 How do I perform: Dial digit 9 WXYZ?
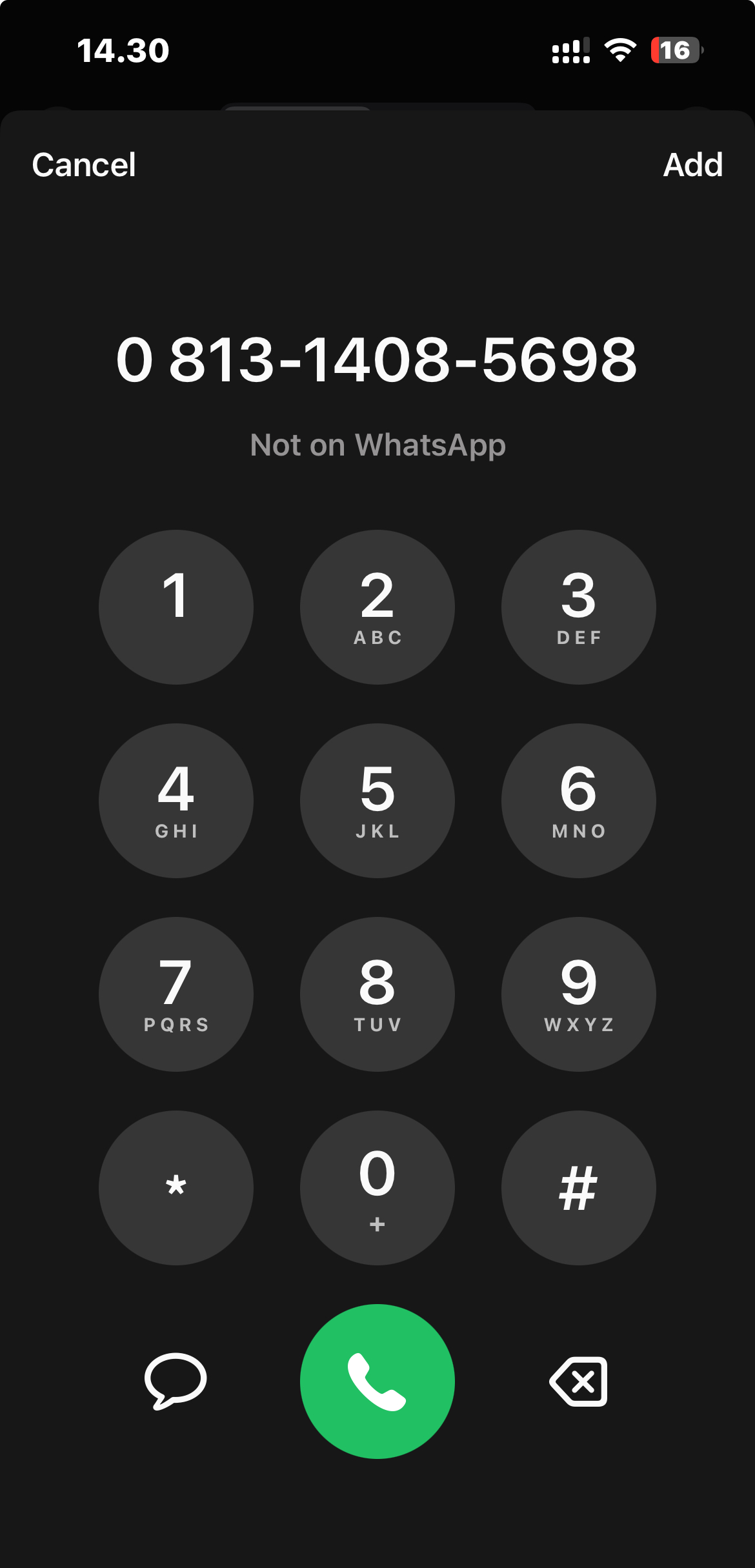579,994
